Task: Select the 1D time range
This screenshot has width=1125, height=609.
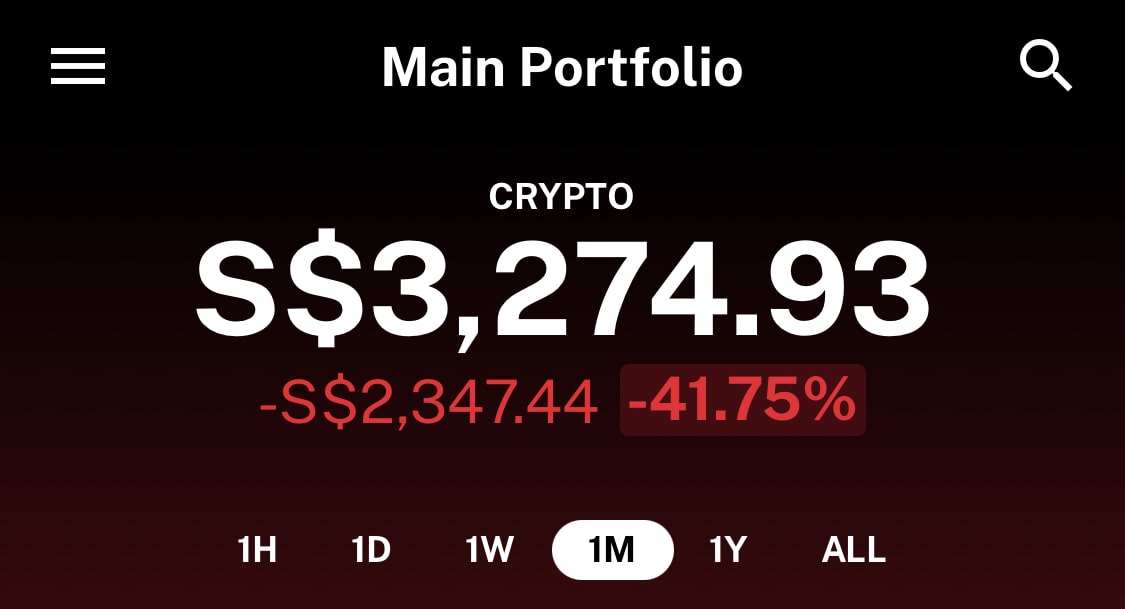Action: point(371,550)
